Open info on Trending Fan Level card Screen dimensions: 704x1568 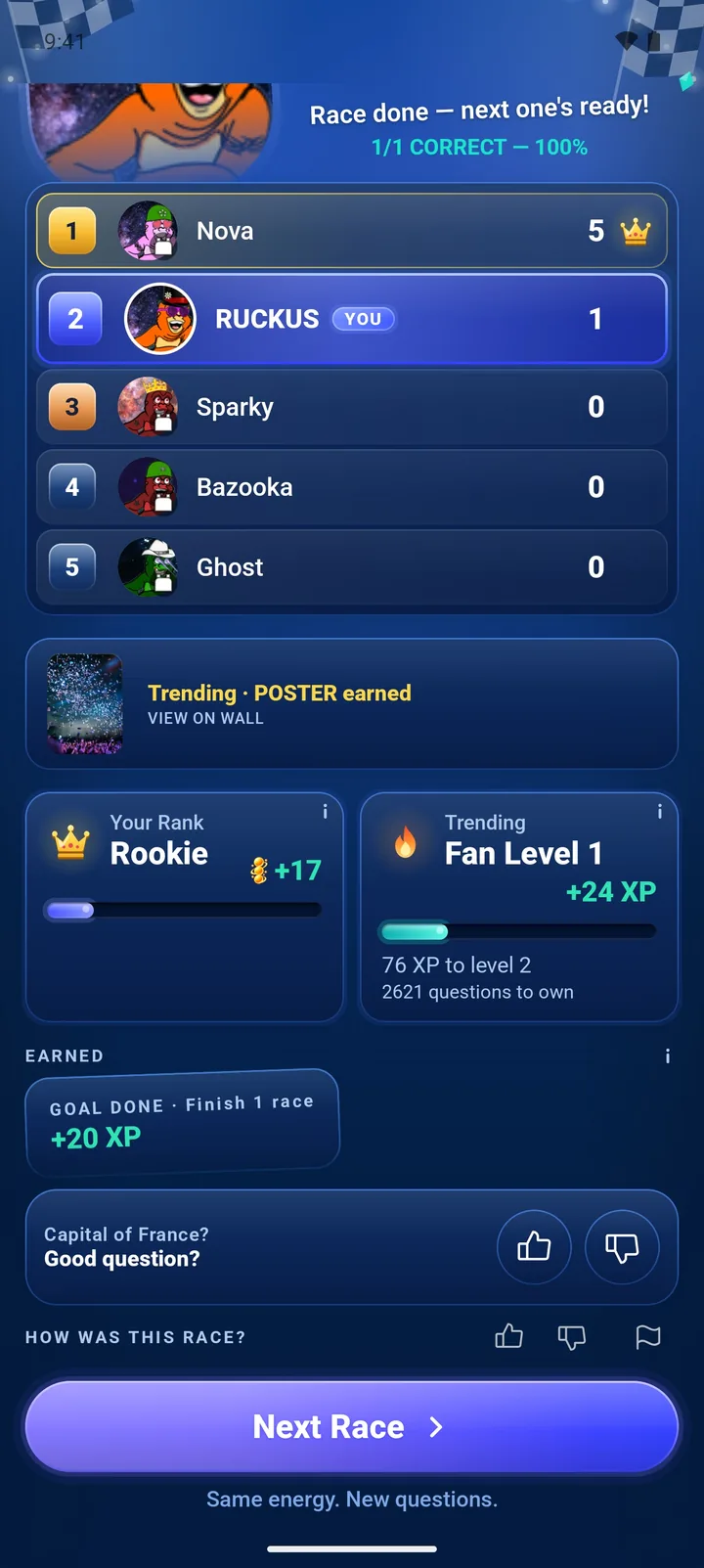[x=659, y=811]
